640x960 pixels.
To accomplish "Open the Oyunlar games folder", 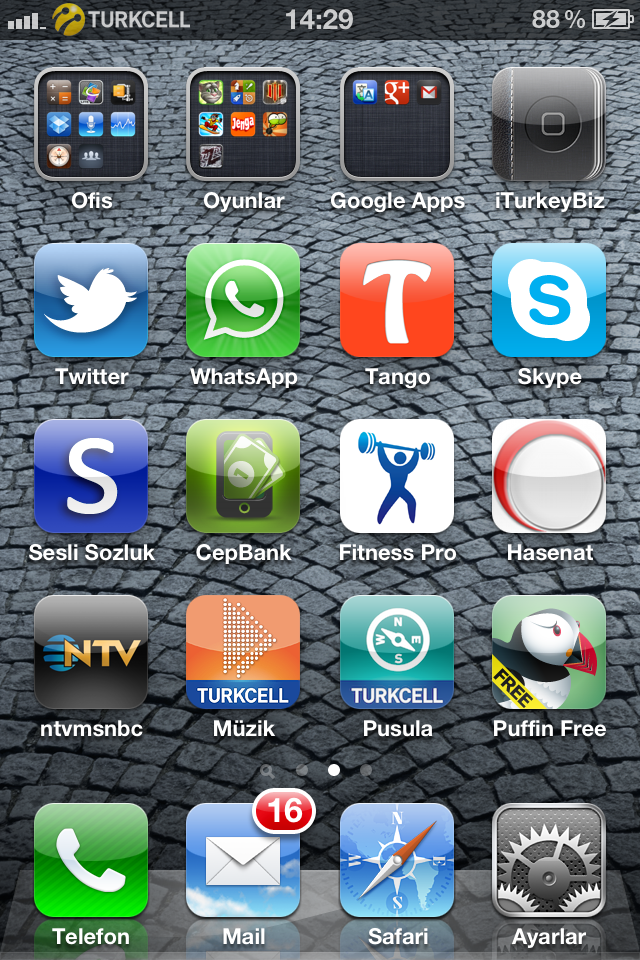I will [243, 124].
